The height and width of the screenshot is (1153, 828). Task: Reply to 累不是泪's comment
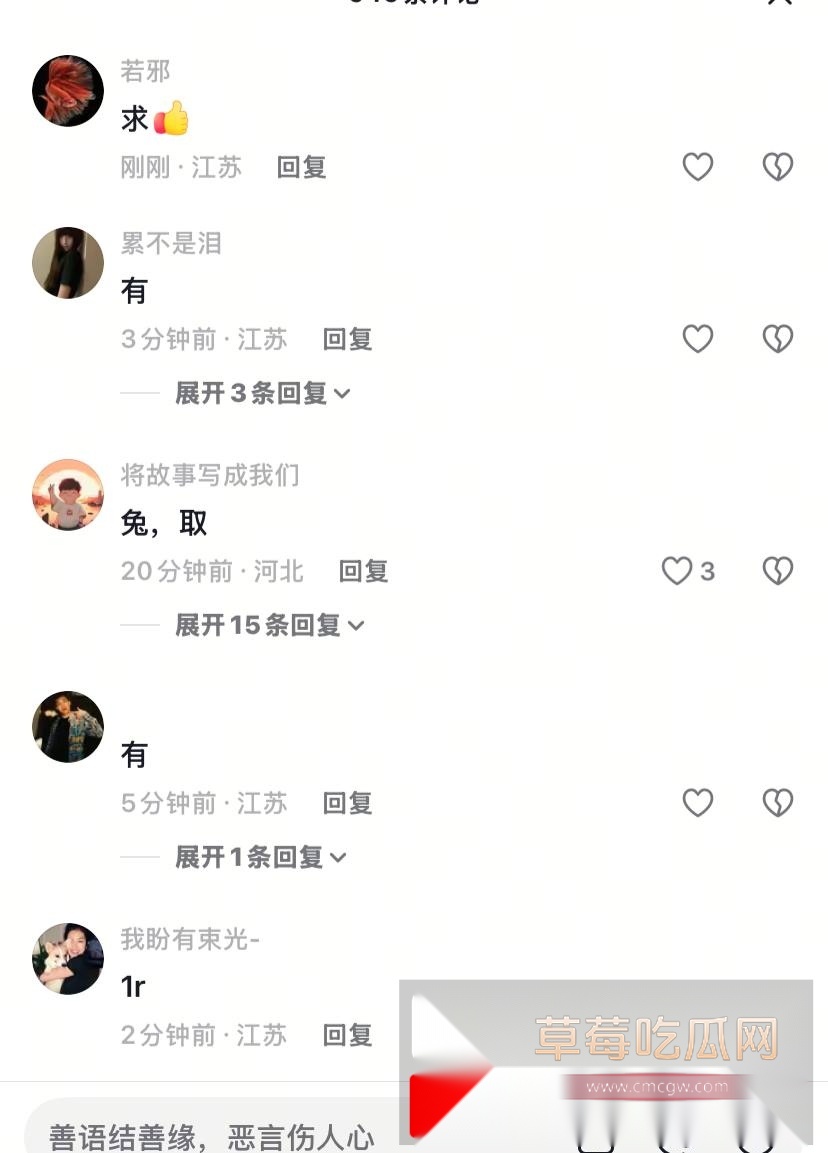347,339
